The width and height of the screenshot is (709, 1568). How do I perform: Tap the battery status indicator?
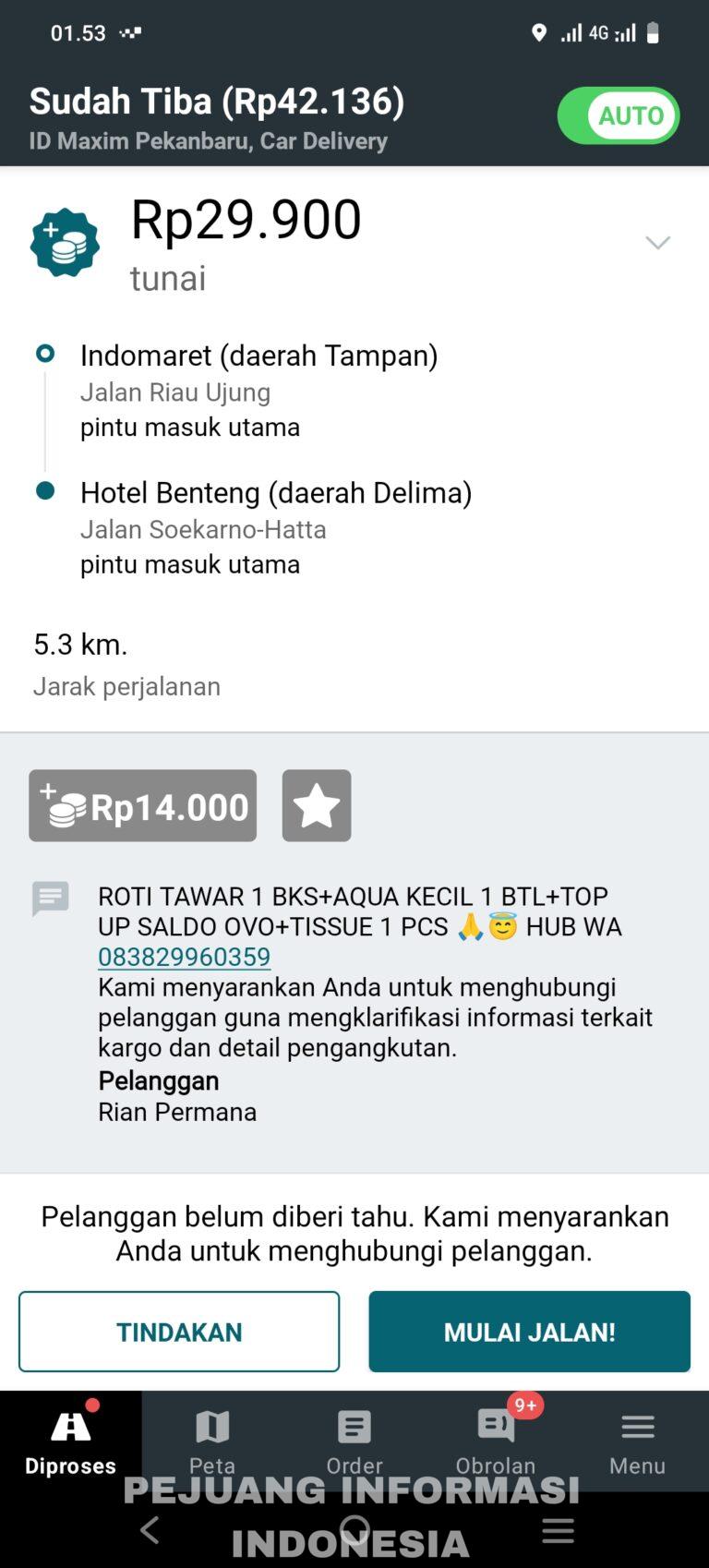point(654,32)
